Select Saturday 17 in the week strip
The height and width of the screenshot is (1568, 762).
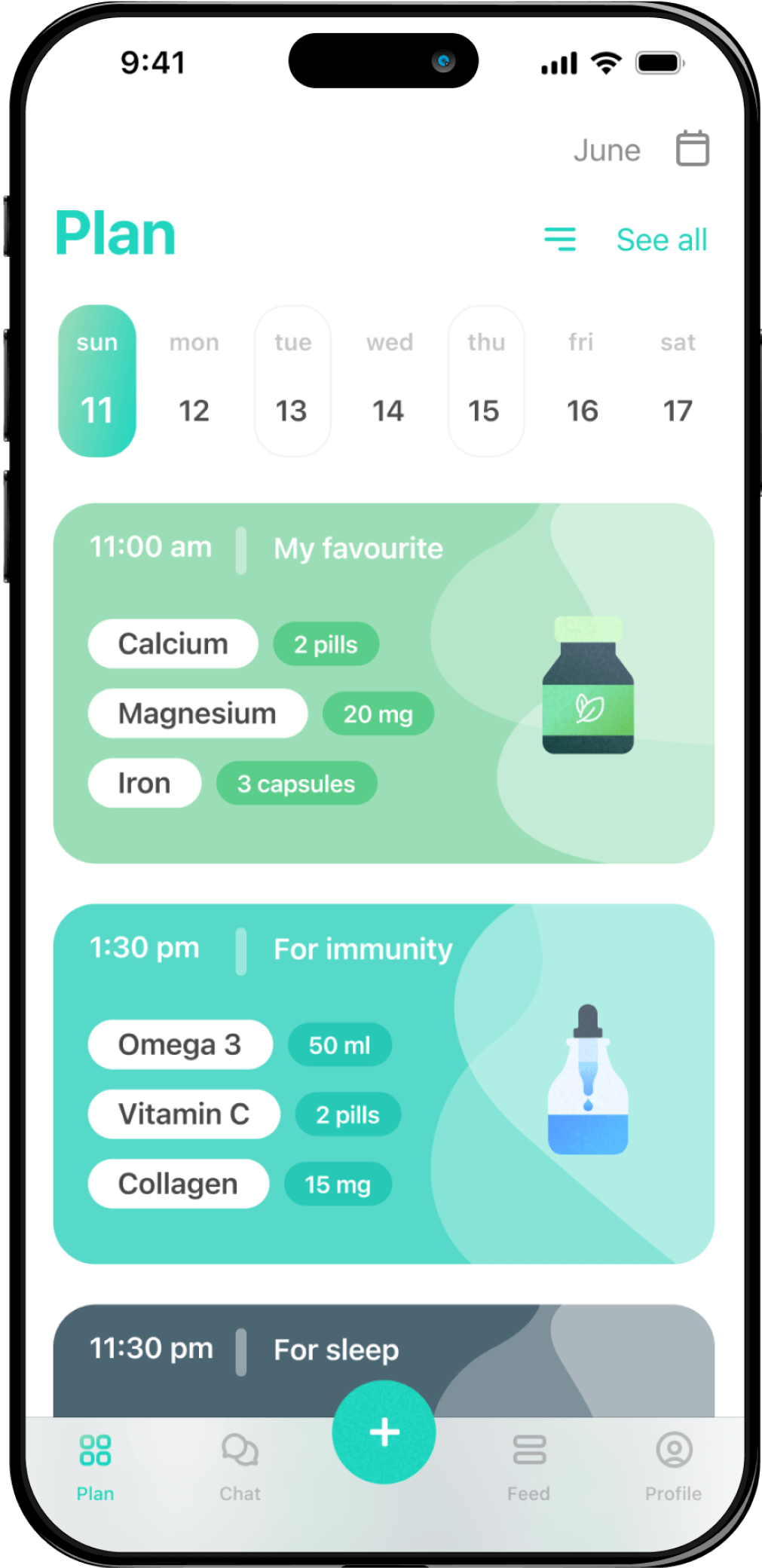(678, 381)
